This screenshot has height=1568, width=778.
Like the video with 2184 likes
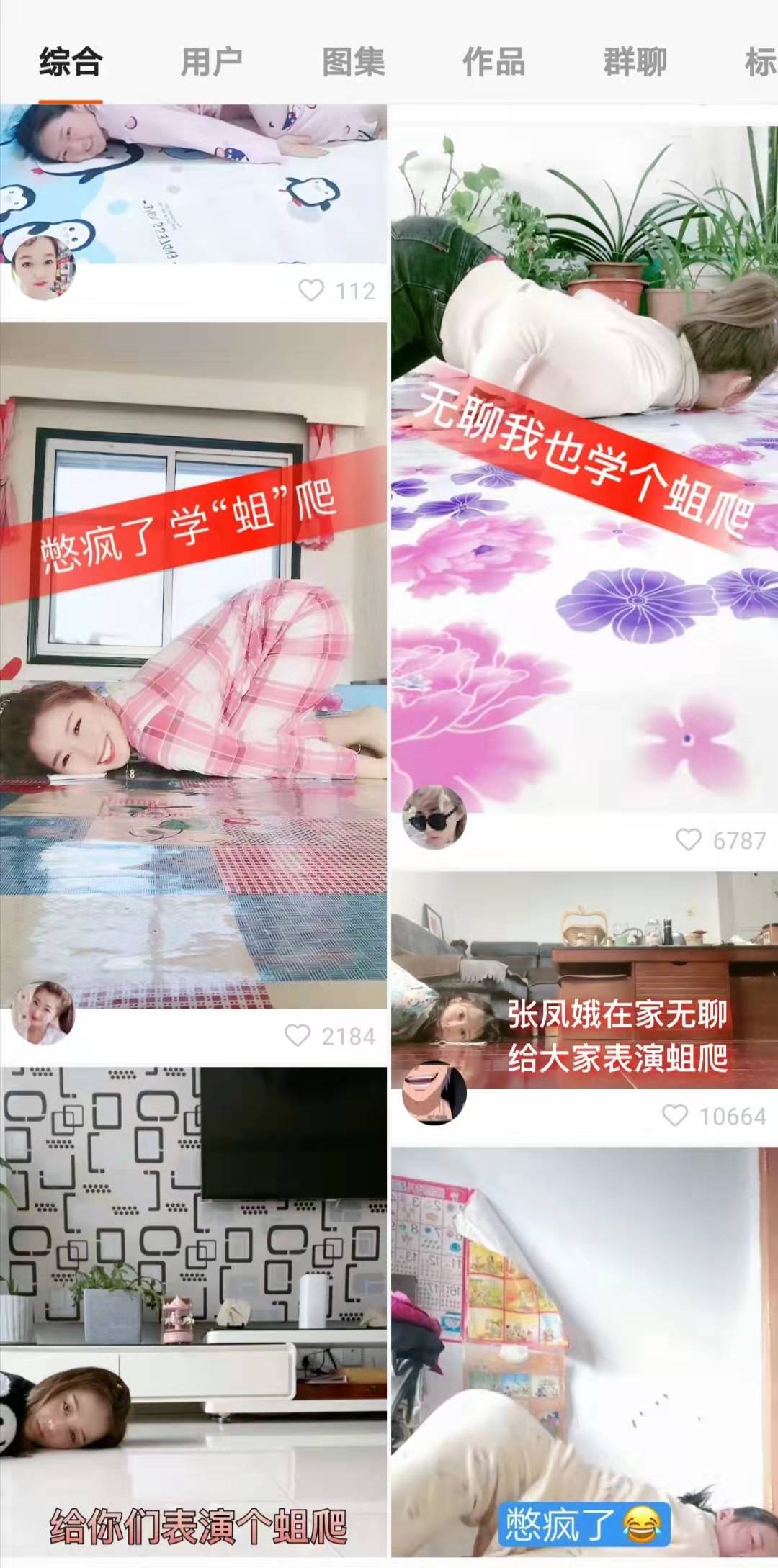[298, 1036]
